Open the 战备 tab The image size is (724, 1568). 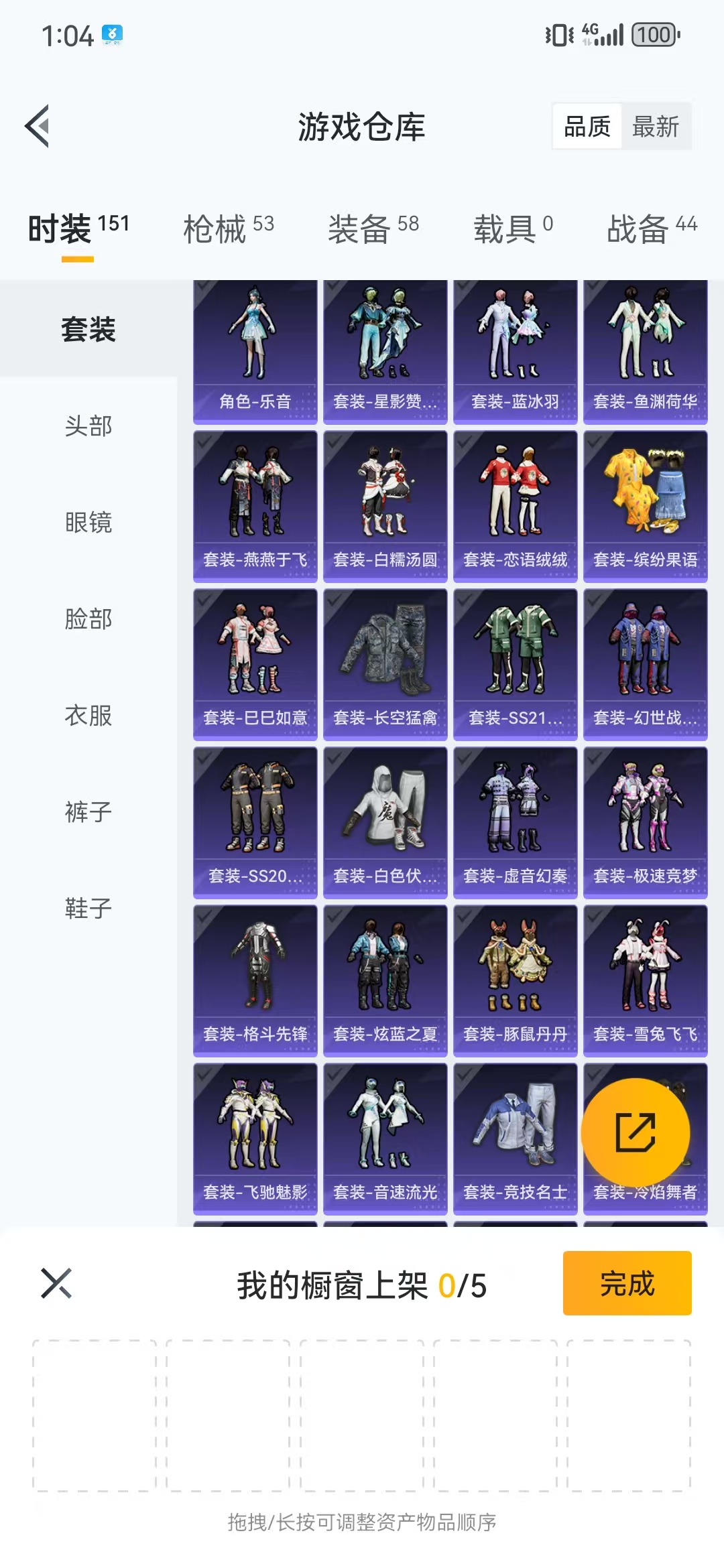(x=652, y=229)
